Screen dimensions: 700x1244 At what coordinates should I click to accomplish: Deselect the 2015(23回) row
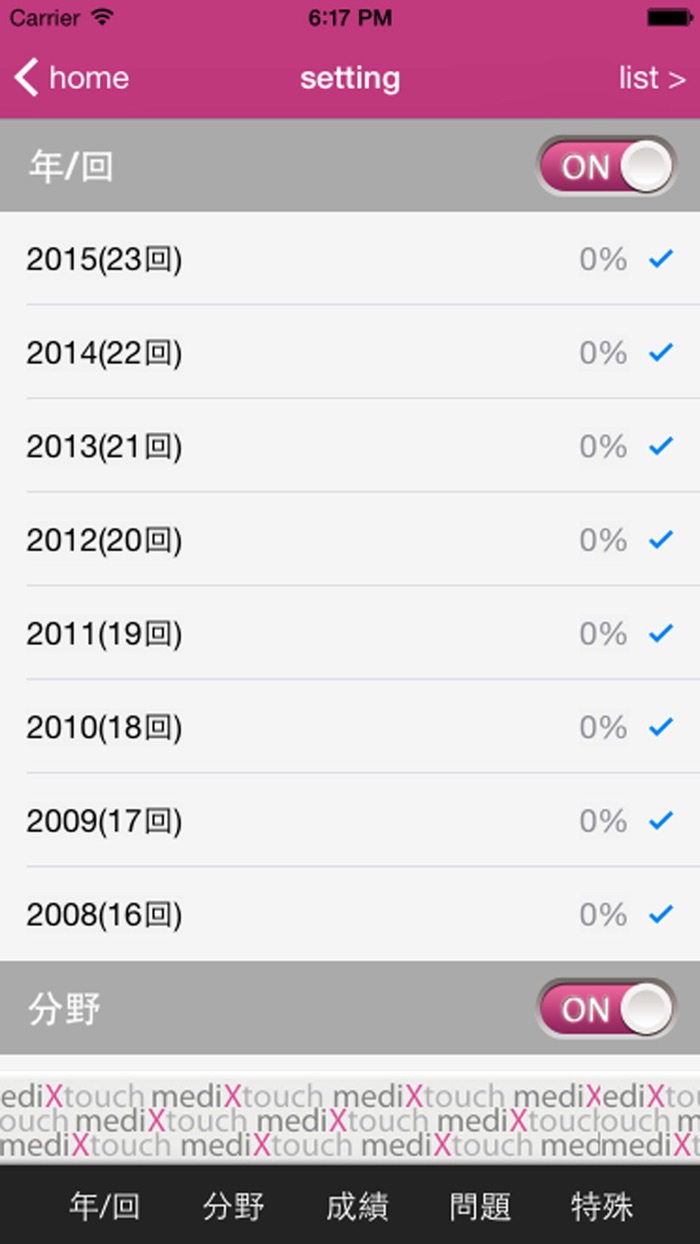[350, 260]
